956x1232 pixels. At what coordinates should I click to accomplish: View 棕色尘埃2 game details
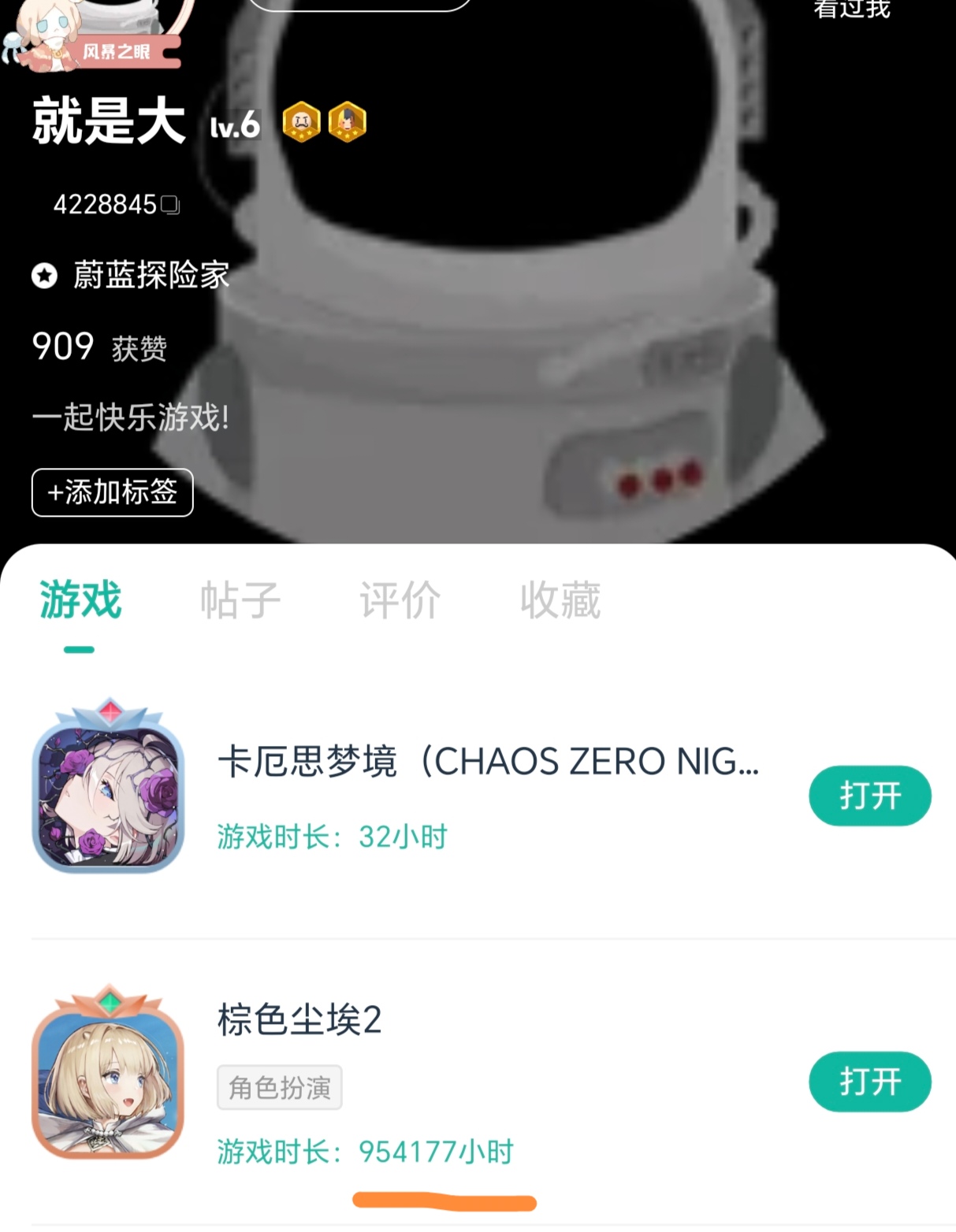pyautogui.click(x=299, y=1020)
